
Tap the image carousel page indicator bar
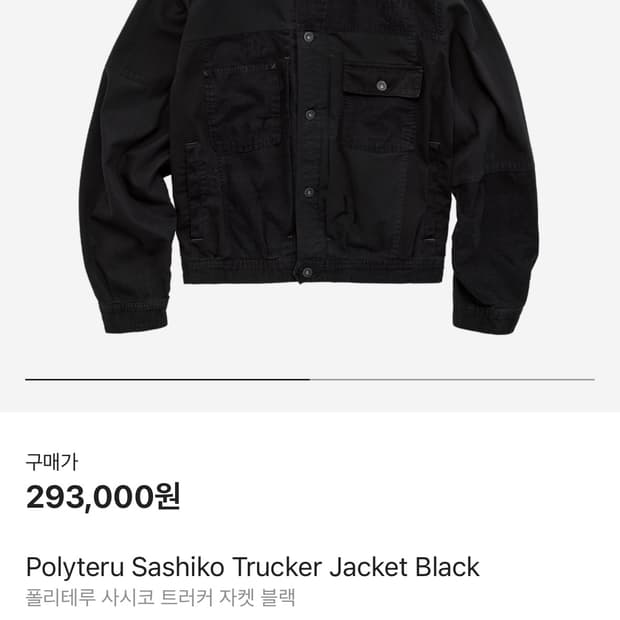click(x=310, y=379)
